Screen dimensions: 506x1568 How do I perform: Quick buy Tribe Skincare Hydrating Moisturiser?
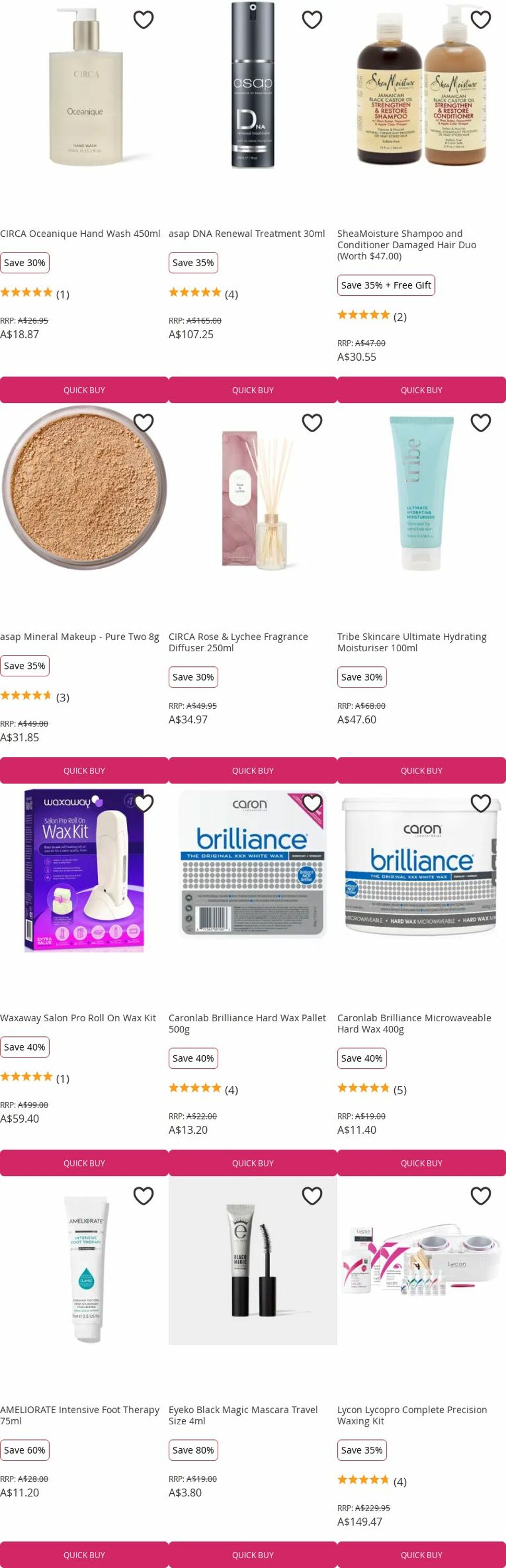(421, 770)
